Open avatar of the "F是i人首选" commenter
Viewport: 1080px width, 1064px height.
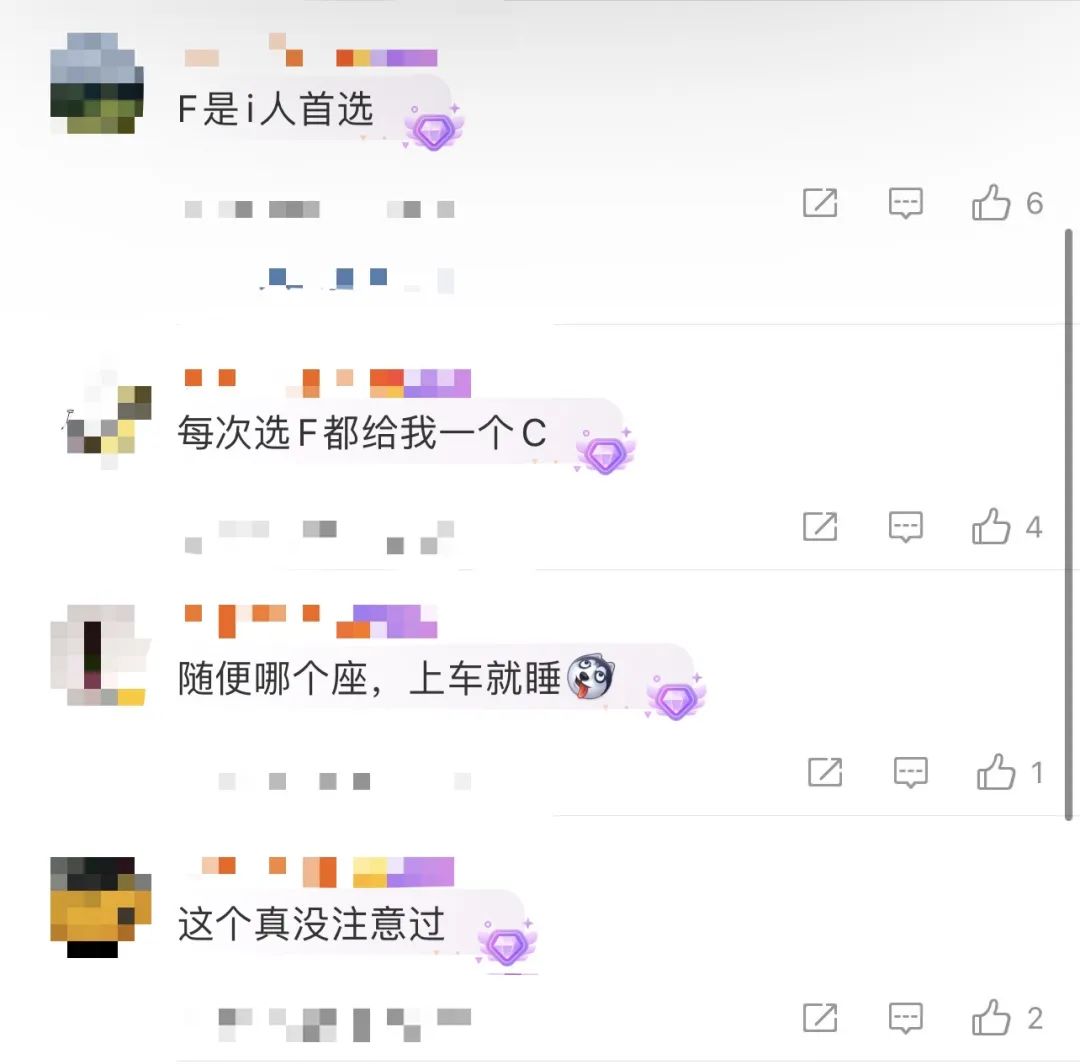97,83
